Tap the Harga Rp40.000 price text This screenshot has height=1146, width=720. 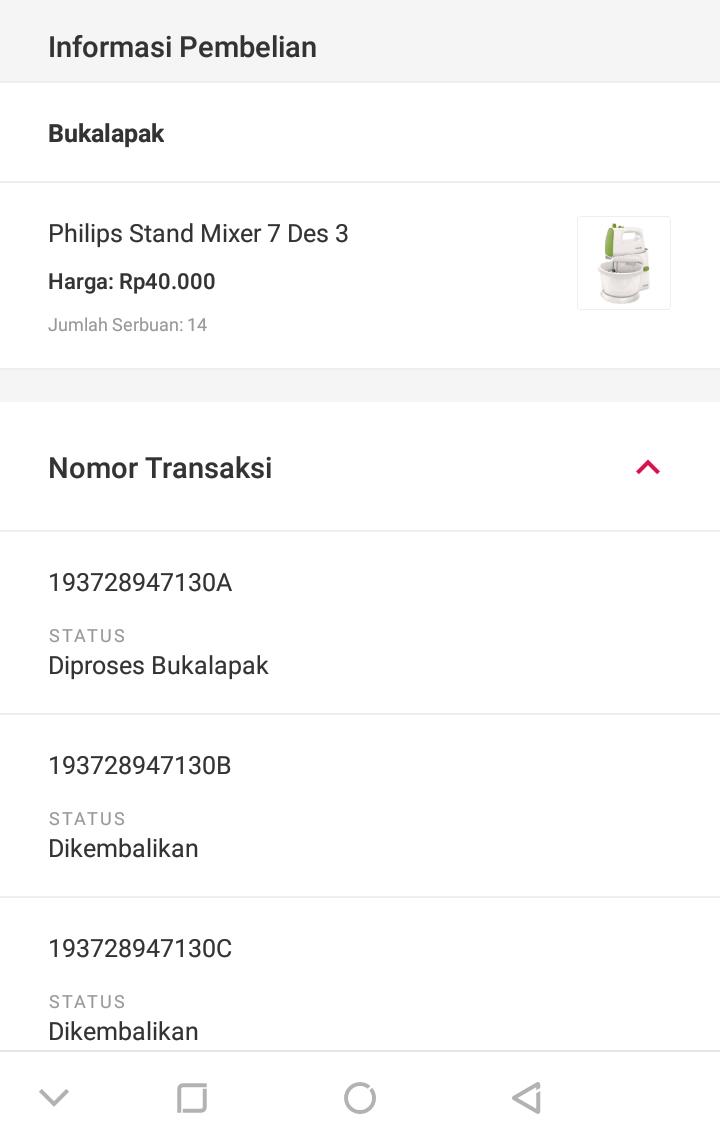coord(131,281)
